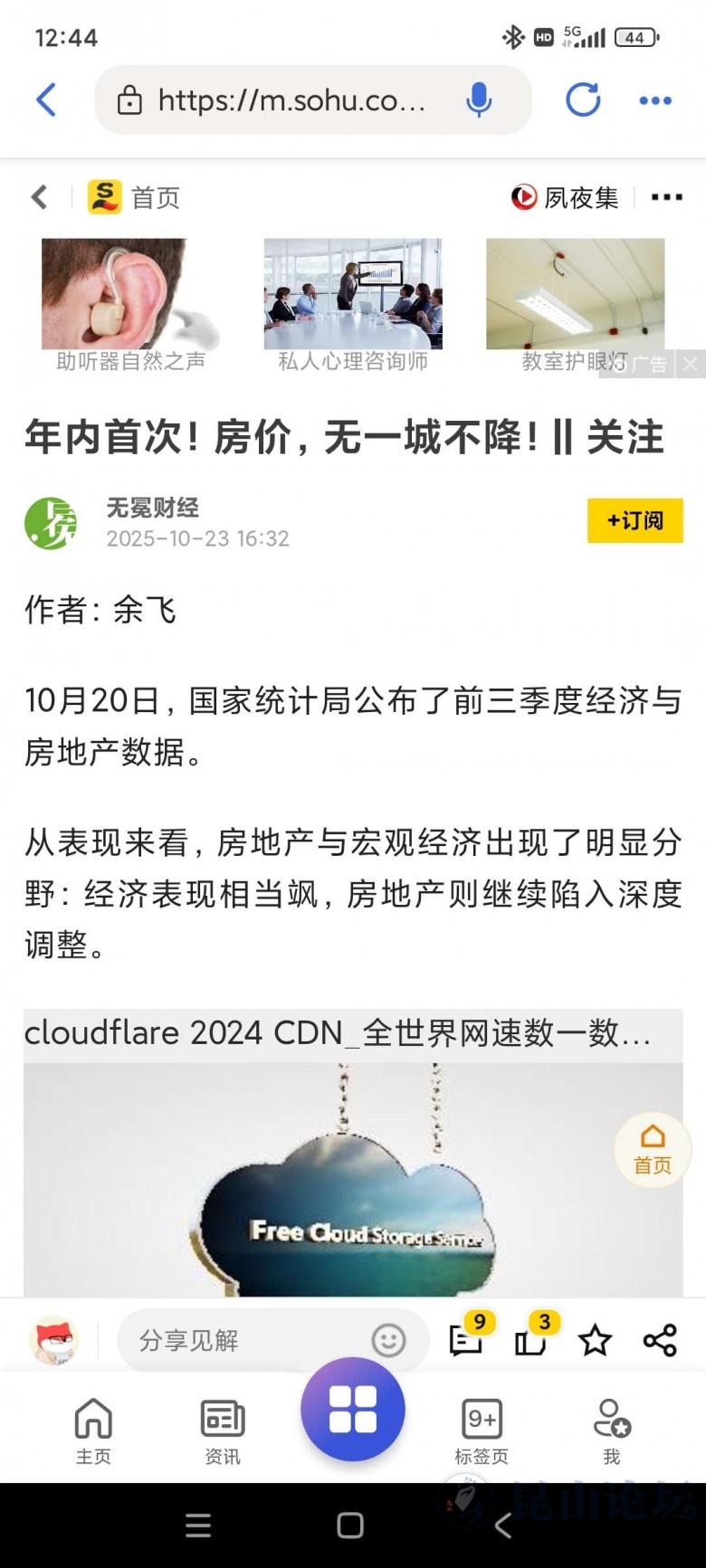Switch to the 资讯 tab
Screen dimensions: 706x1568
(x=223, y=1430)
